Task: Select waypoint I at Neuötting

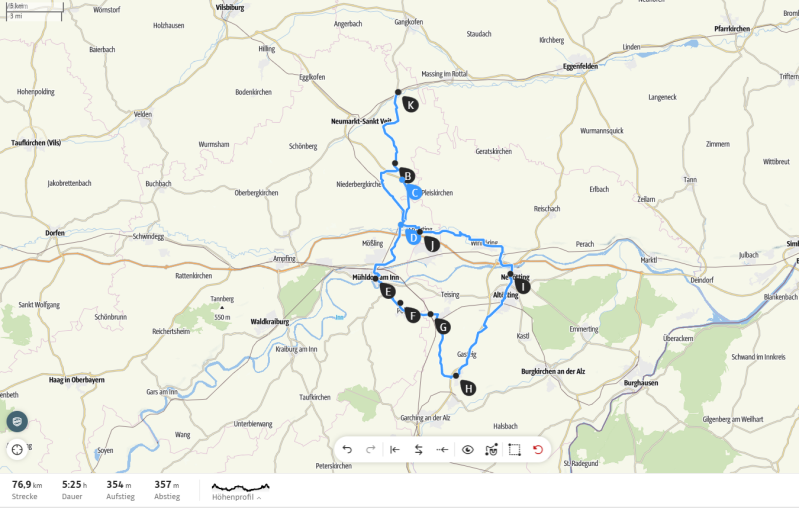Action: point(522,286)
